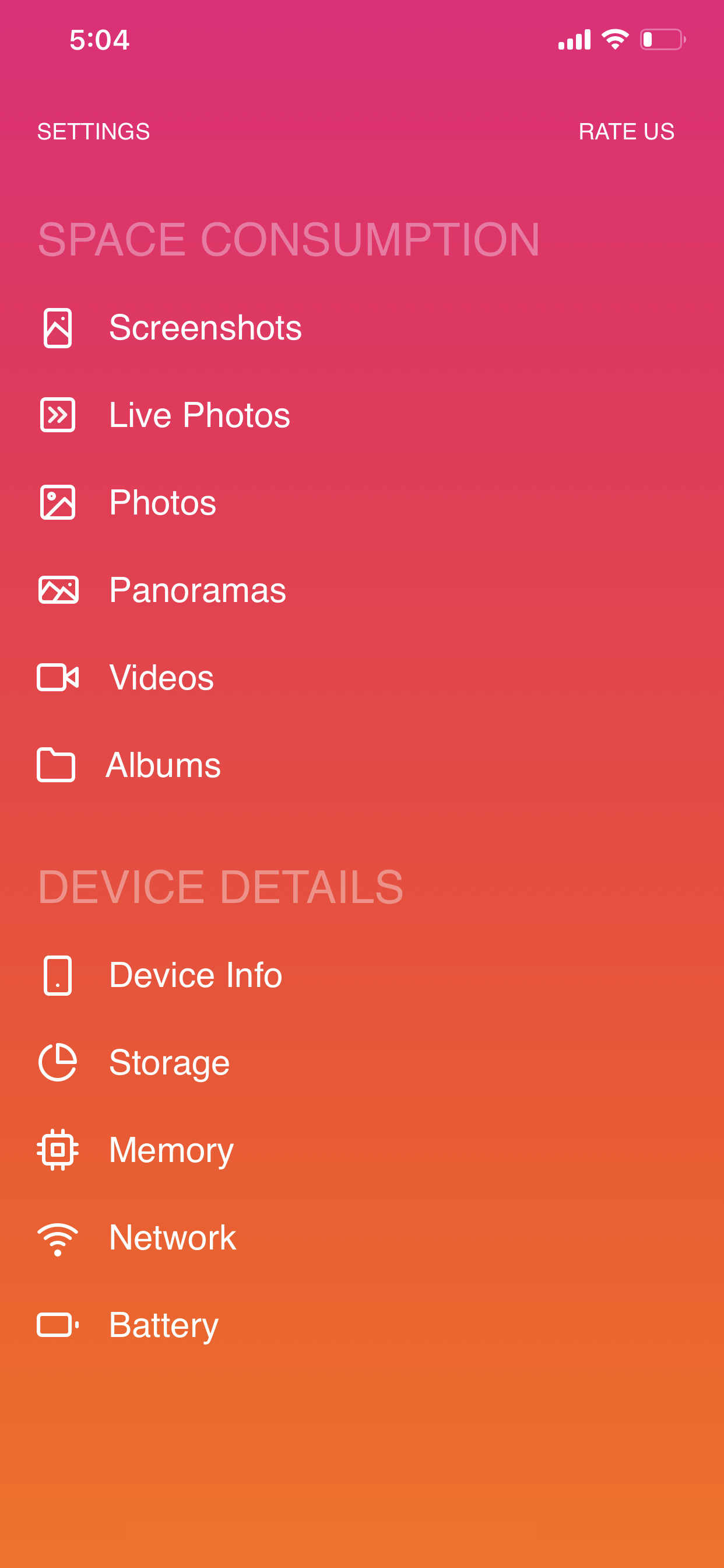Select Panoramas
This screenshot has width=724, height=1568.
coord(362,590)
